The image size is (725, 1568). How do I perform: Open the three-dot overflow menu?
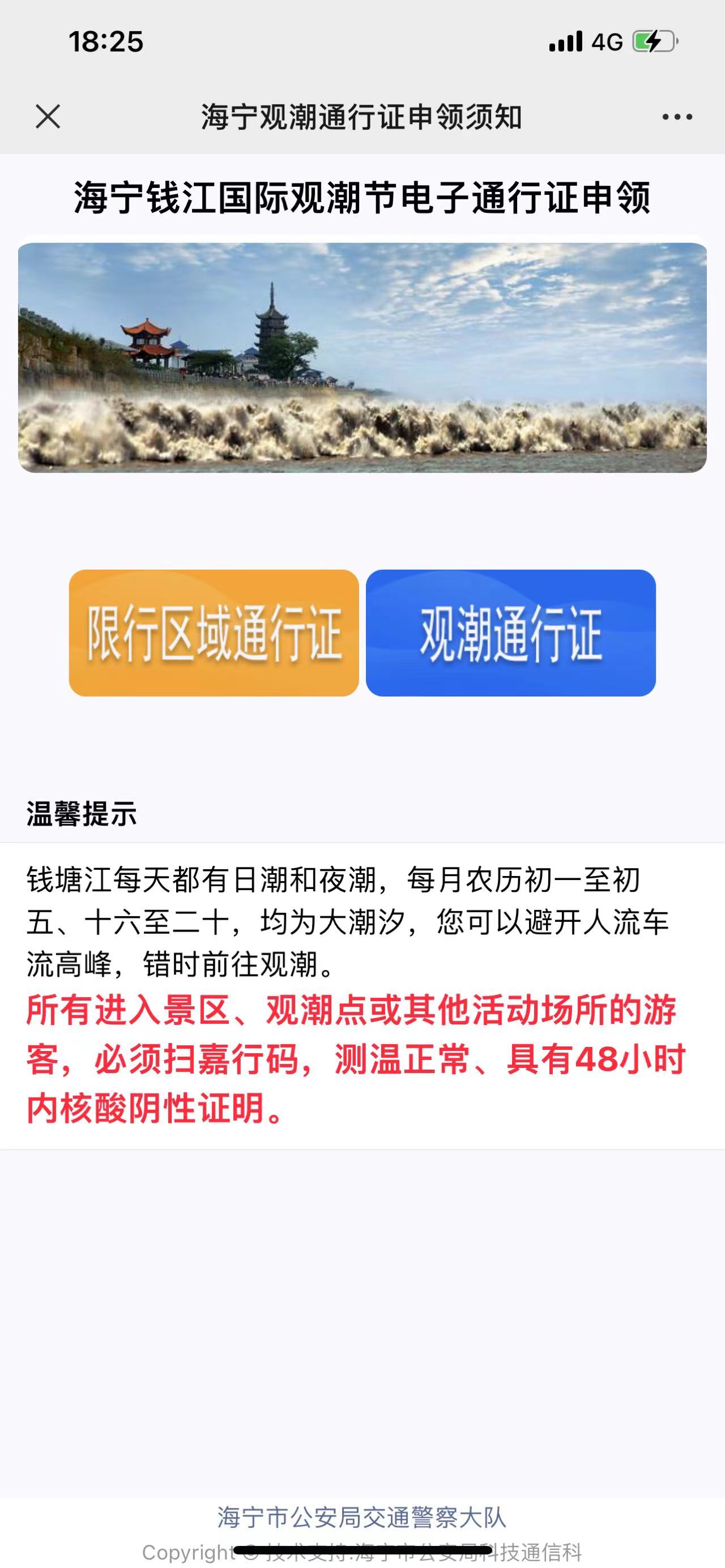tap(677, 117)
